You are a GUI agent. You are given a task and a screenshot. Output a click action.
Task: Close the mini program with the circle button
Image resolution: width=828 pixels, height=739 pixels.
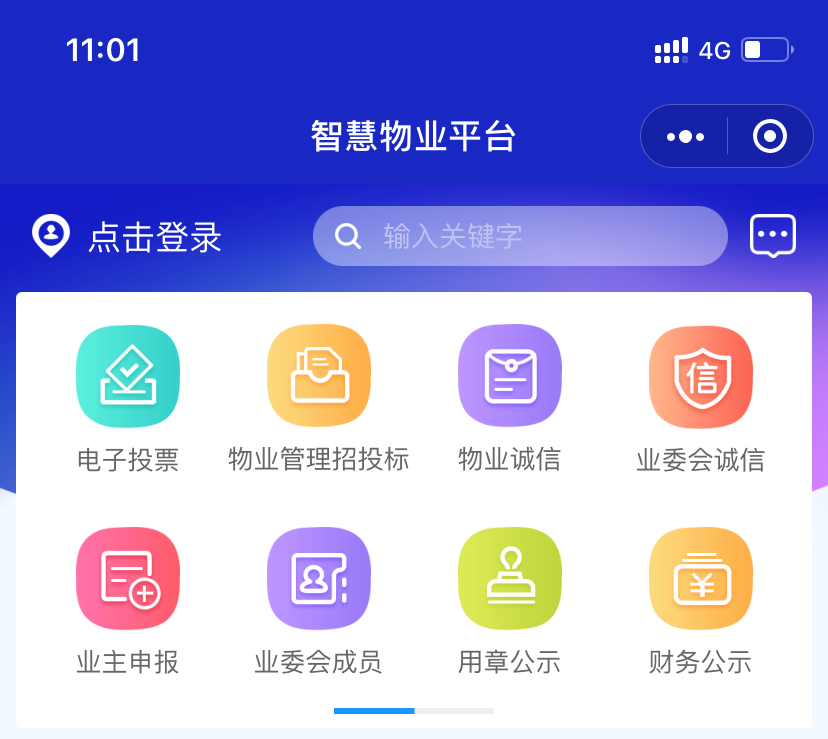pos(769,137)
